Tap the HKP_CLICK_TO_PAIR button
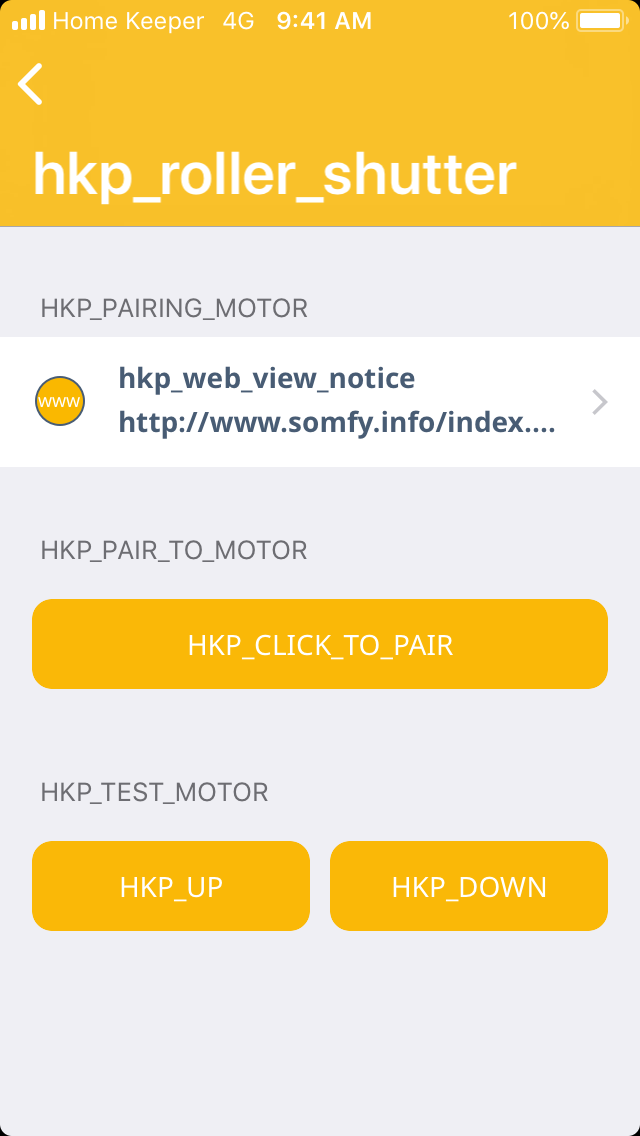This screenshot has height=1136, width=640. click(x=320, y=644)
